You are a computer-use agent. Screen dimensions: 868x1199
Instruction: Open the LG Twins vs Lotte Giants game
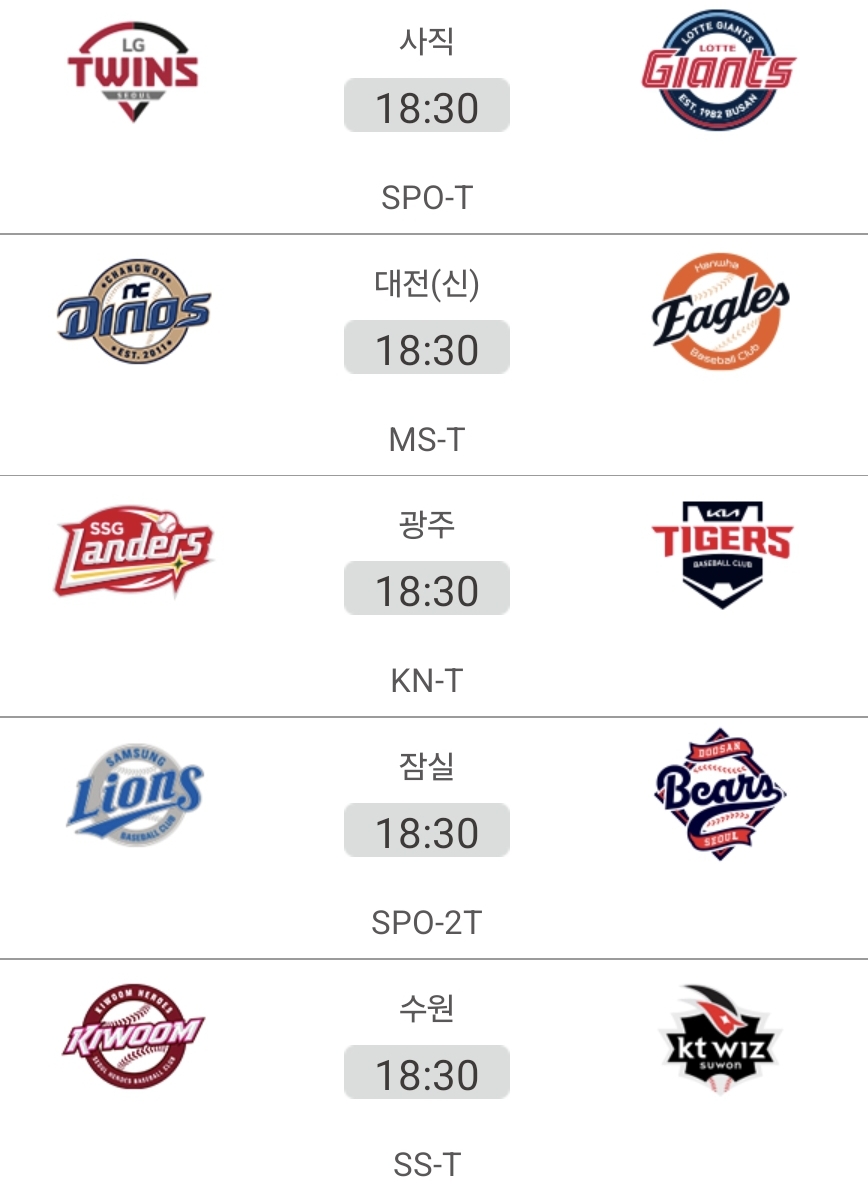[427, 107]
